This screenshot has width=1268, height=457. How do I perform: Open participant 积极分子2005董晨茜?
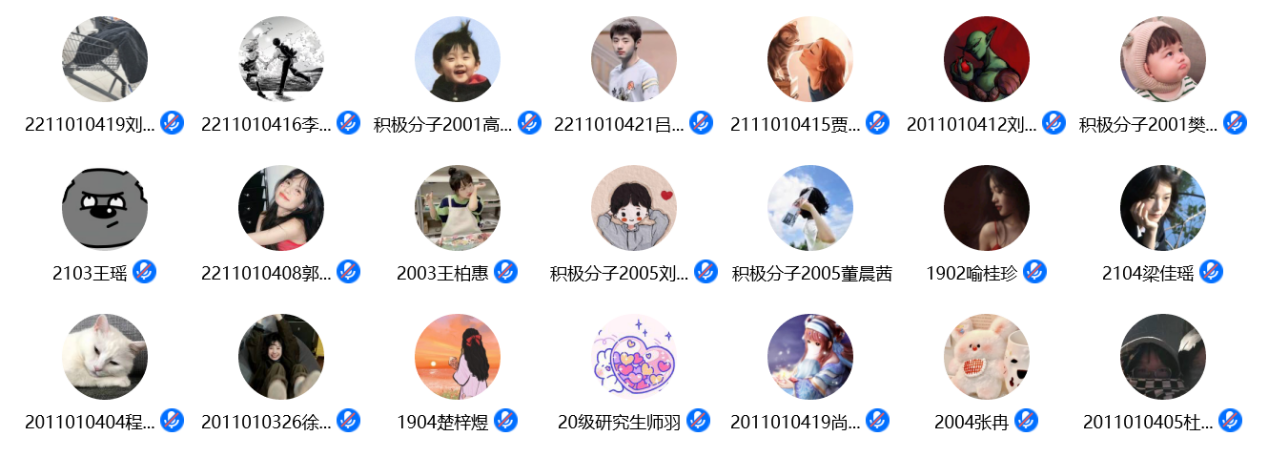point(810,208)
